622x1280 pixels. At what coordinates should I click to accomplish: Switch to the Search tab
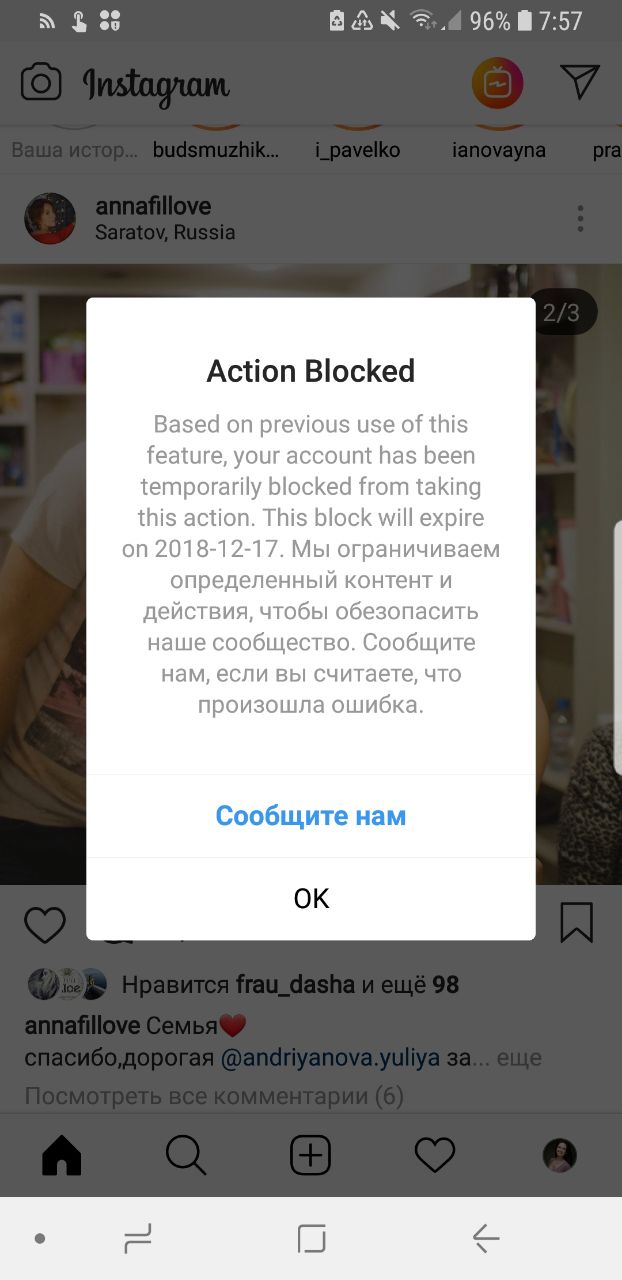click(186, 1156)
